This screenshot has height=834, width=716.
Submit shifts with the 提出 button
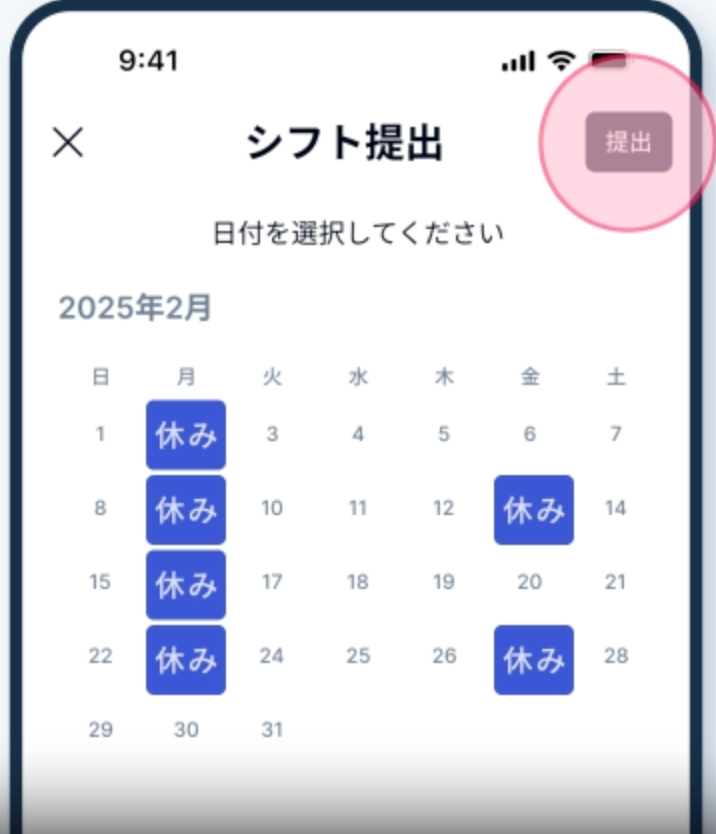(628, 142)
